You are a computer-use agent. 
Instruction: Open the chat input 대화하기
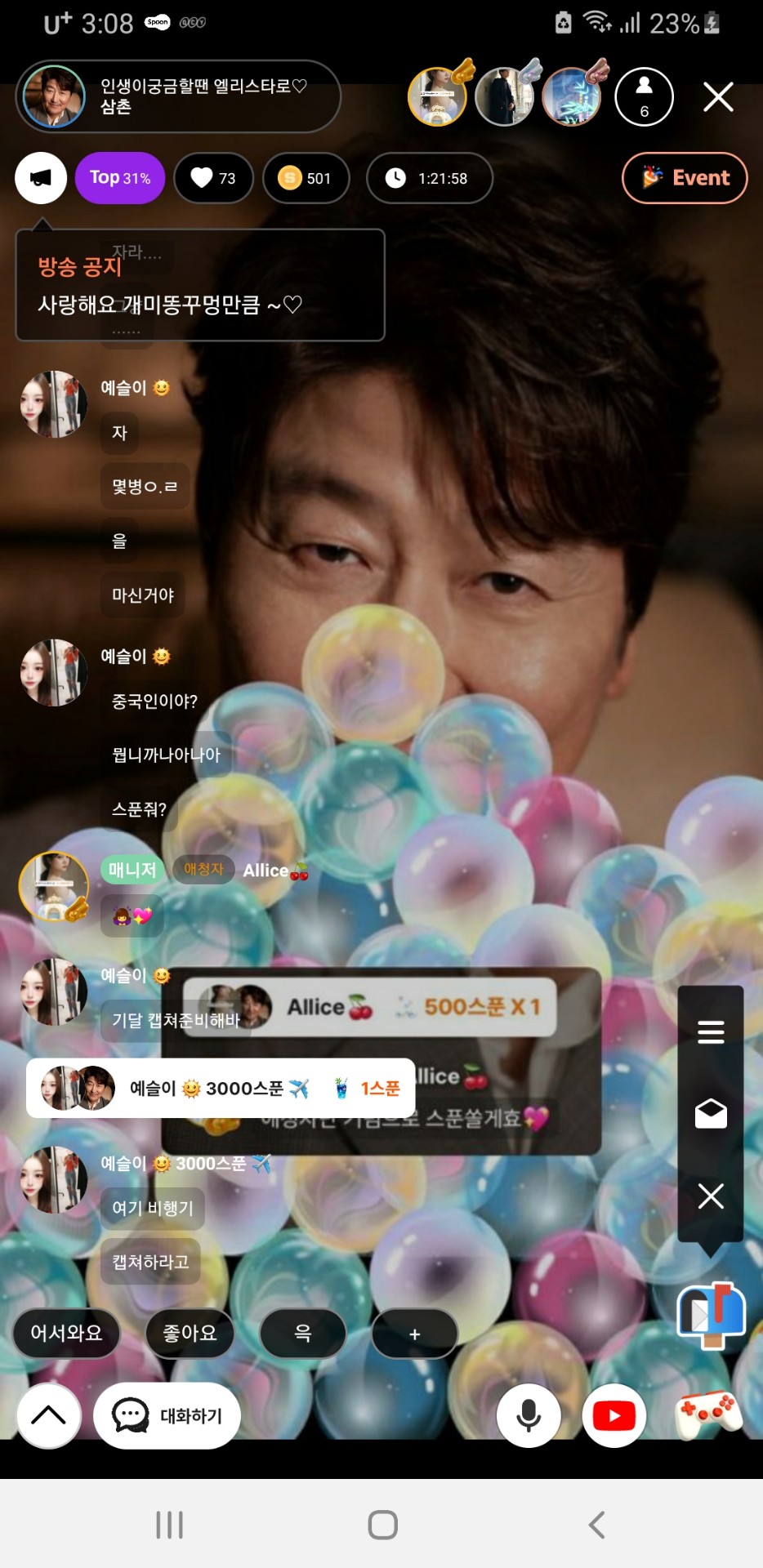point(167,1415)
